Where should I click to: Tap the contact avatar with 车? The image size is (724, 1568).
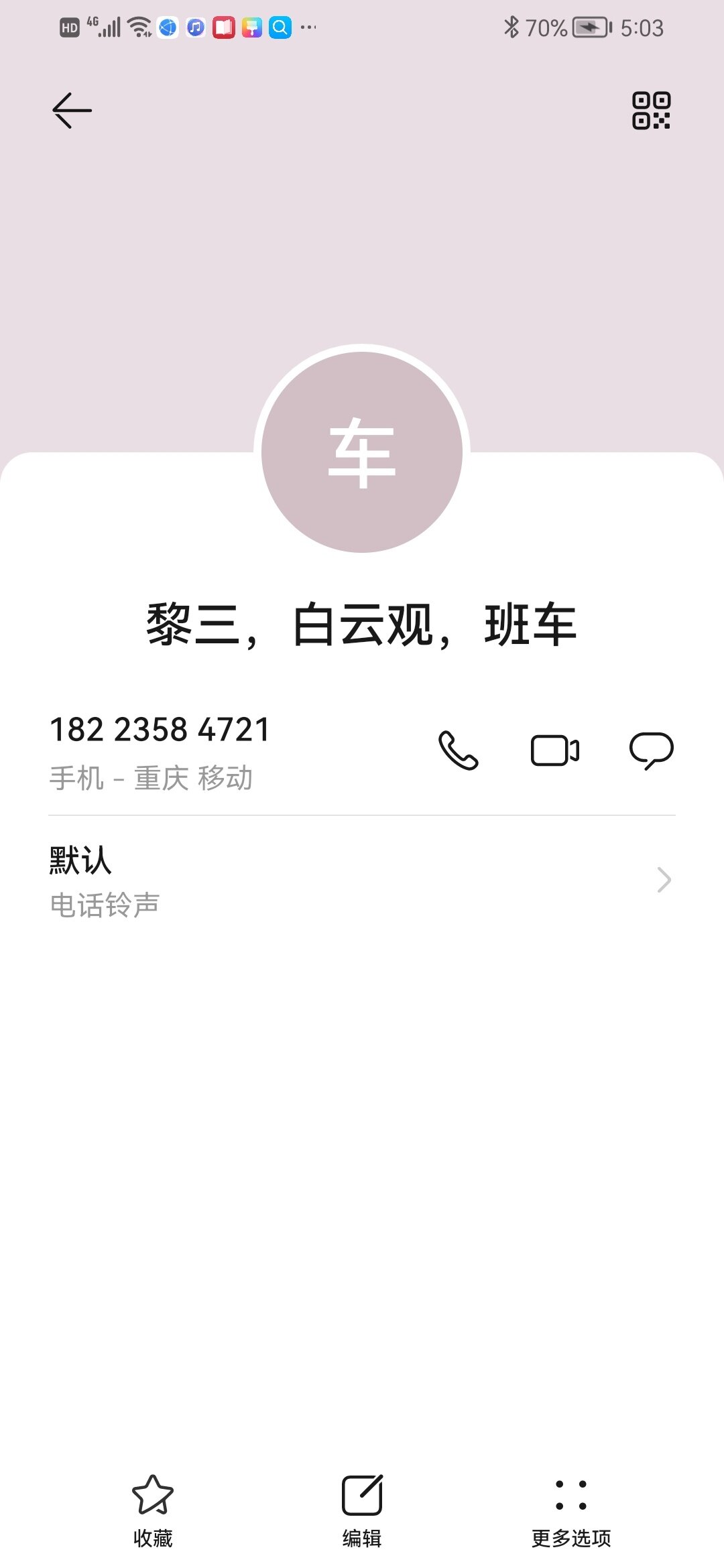tap(362, 452)
